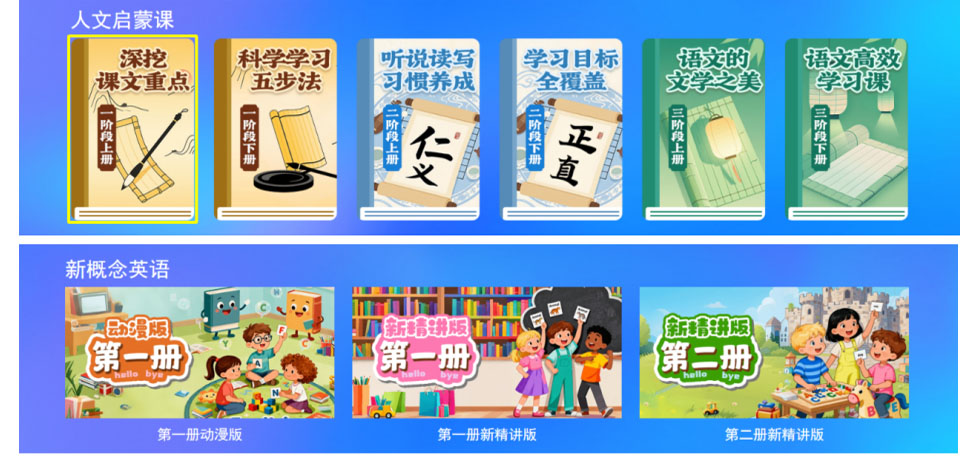Screen dimensions: 973x462
Task: Open 第一册新精讲版 English course
Action: [486, 353]
